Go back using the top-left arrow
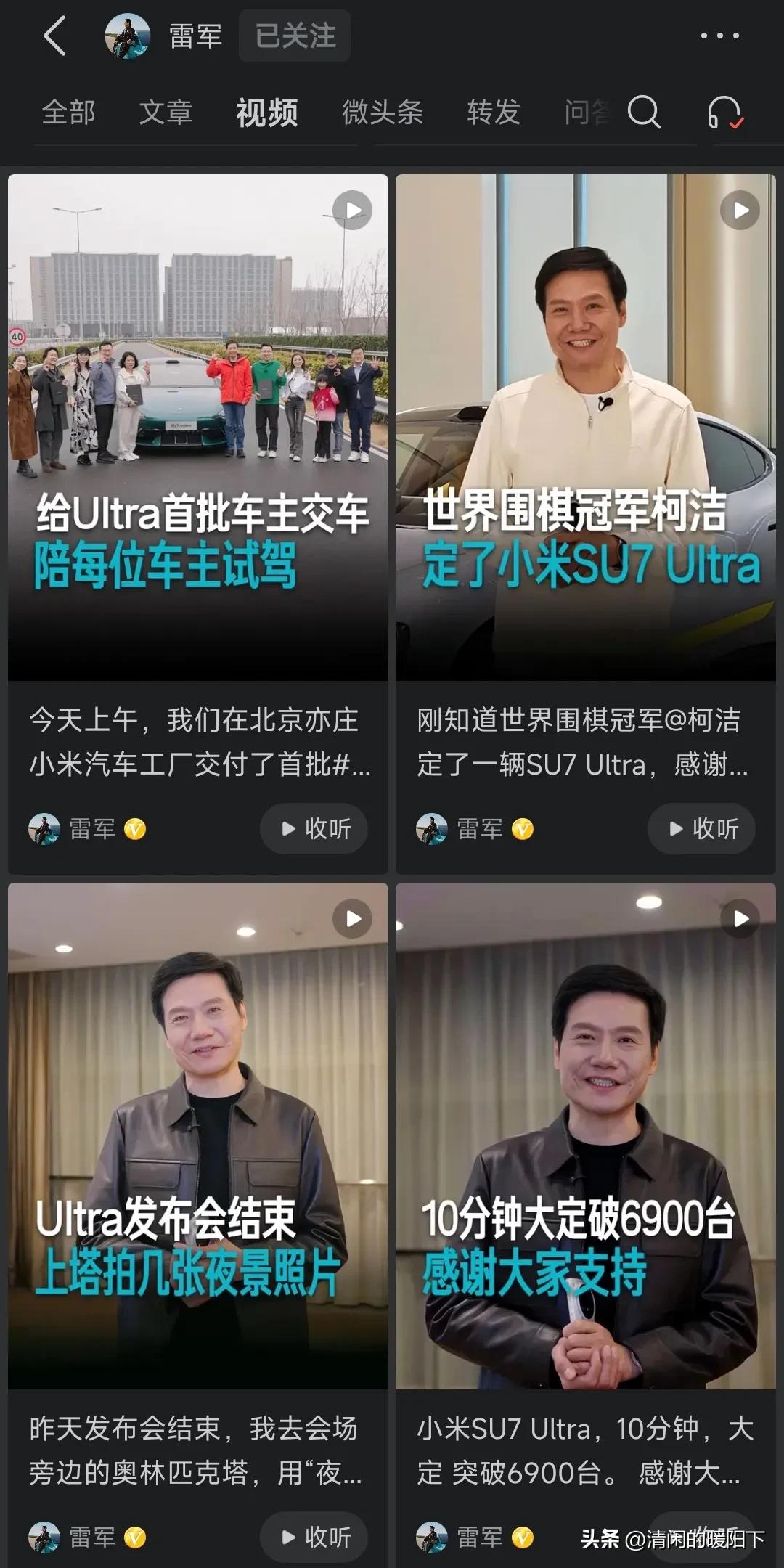The width and height of the screenshot is (784, 1568). (x=55, y=36)
